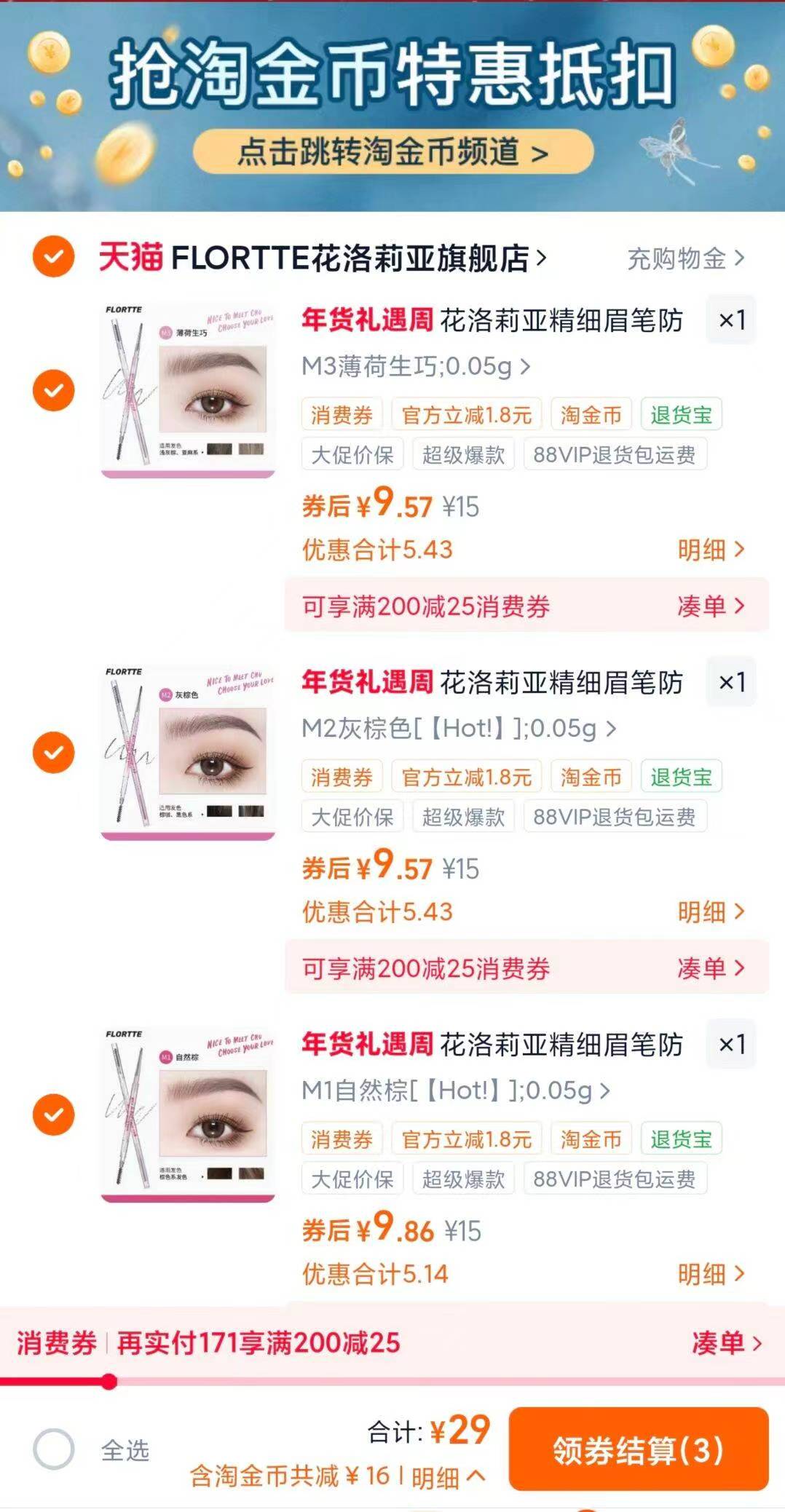Click the 超级爆款 tag on the second item
Viewport: 785px width, 1512px height.
click(464, 816)
